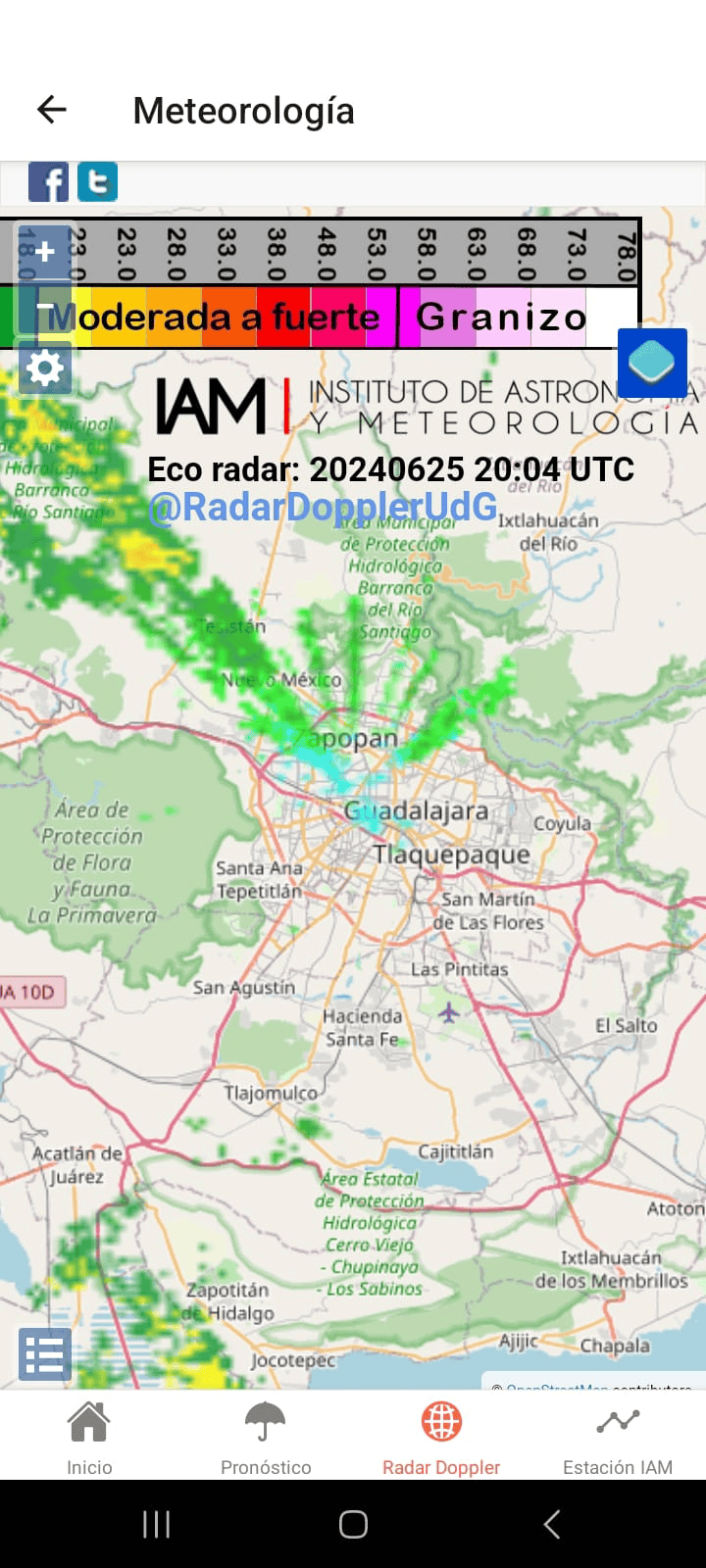The width and height of the screenshot is (706, 1568).
Task: Switch to the Pronóstico tab
Action: coord(266,1437)
